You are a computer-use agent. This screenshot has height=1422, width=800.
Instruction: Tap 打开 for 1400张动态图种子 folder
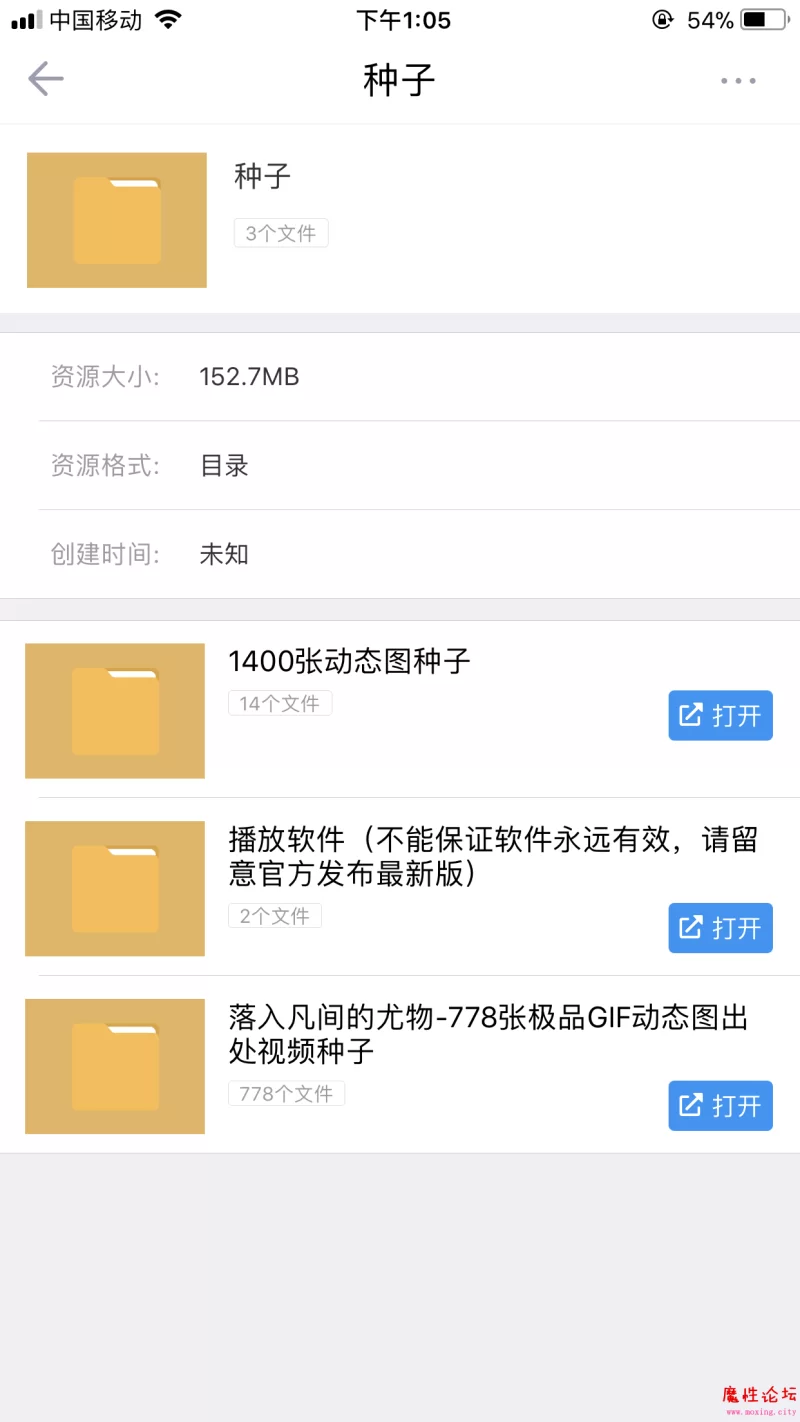[x=720, y=716]
